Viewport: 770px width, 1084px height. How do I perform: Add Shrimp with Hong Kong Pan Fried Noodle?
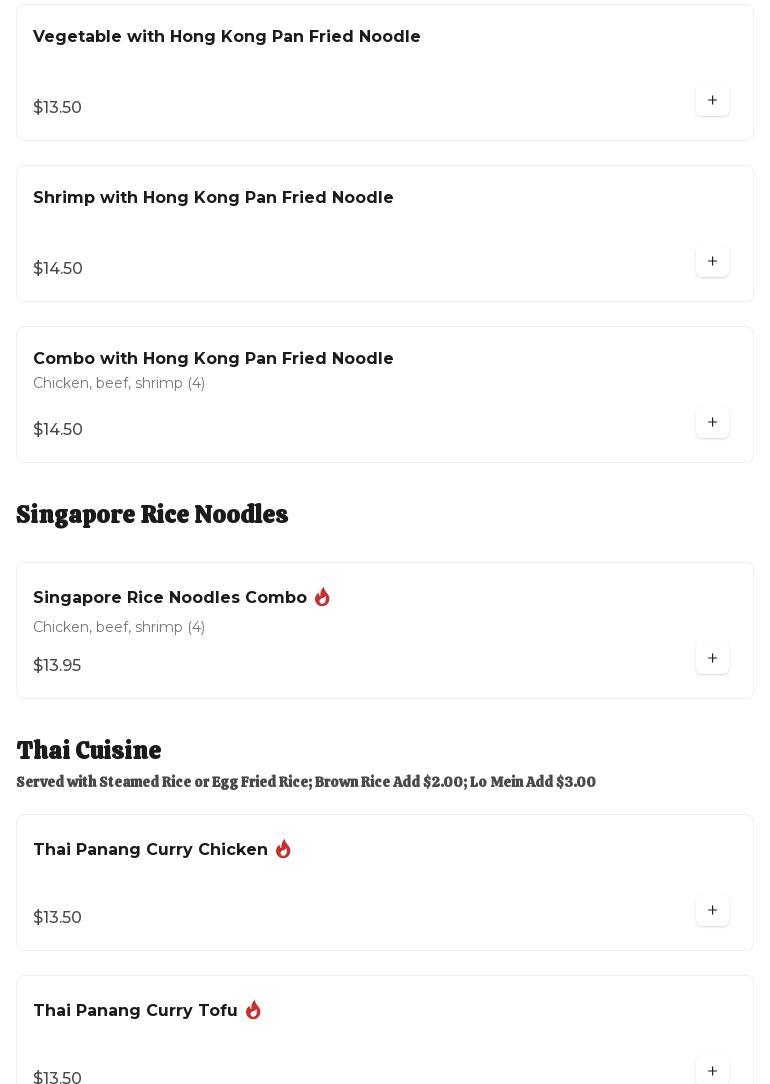[712, 262]
